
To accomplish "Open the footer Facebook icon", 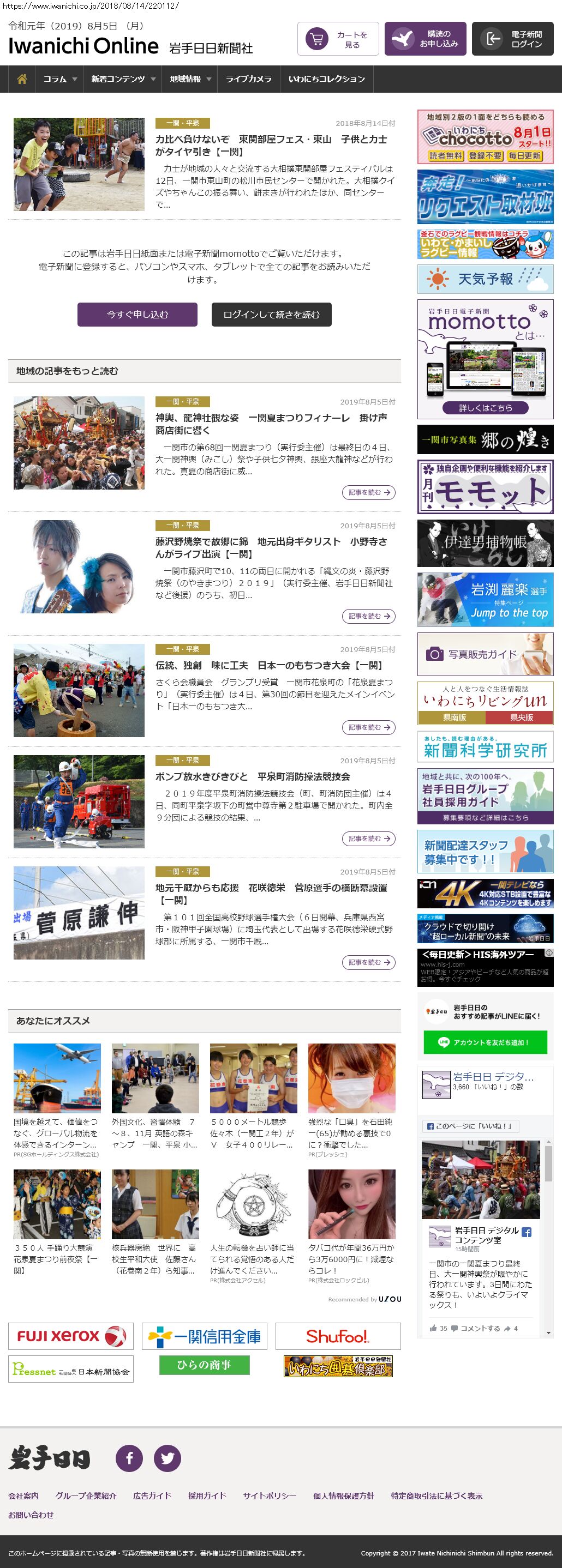I will coord(129,1458).
